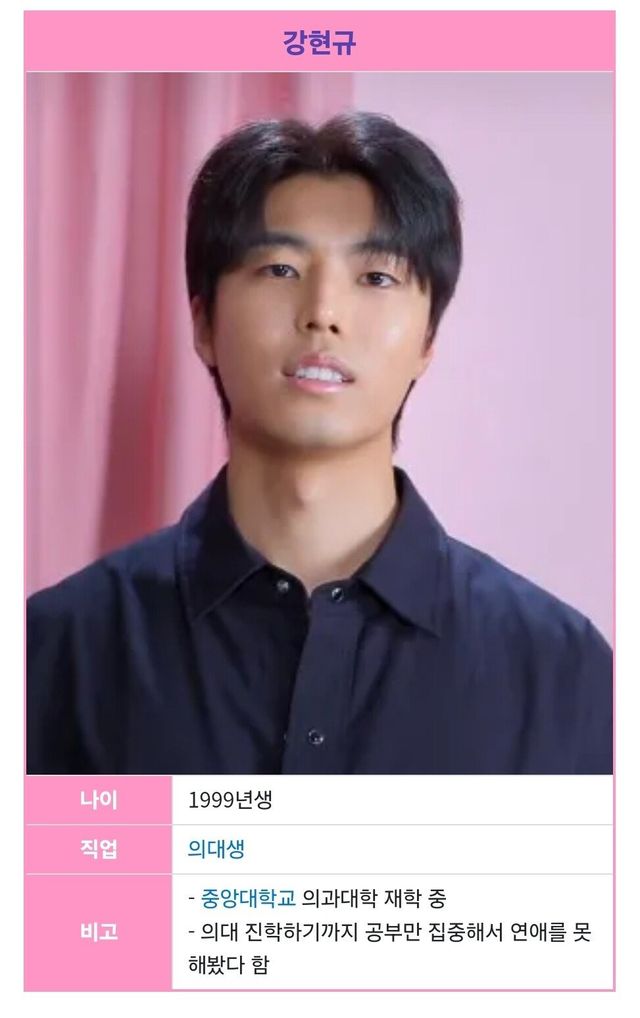This screenshot has width=640, height=1018.
Task: Open the 의대생 link
Action: [x=216, y=850]
